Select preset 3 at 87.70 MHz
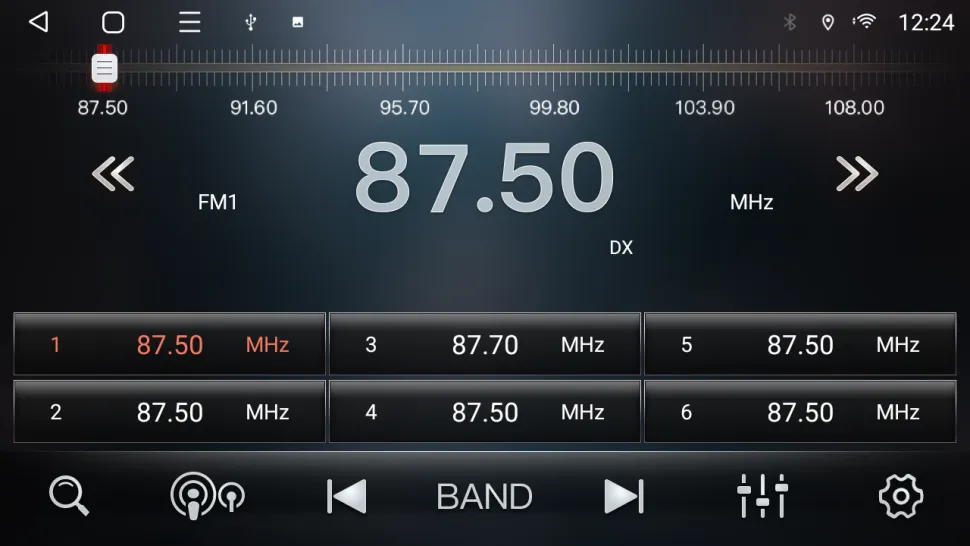Viewport: 970px width, 546px height. 484,344
